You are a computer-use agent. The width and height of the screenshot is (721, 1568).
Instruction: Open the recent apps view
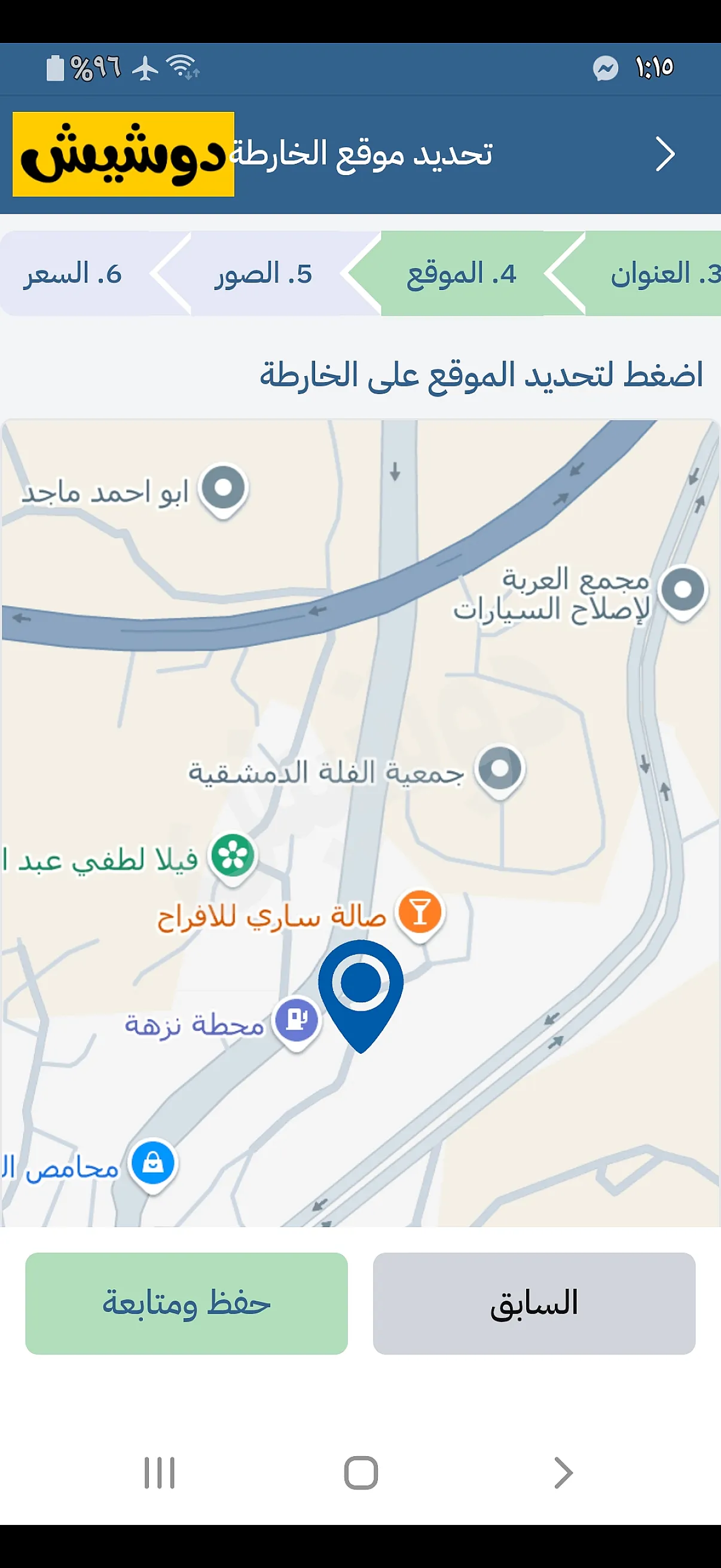click(x=160, y=1472)
